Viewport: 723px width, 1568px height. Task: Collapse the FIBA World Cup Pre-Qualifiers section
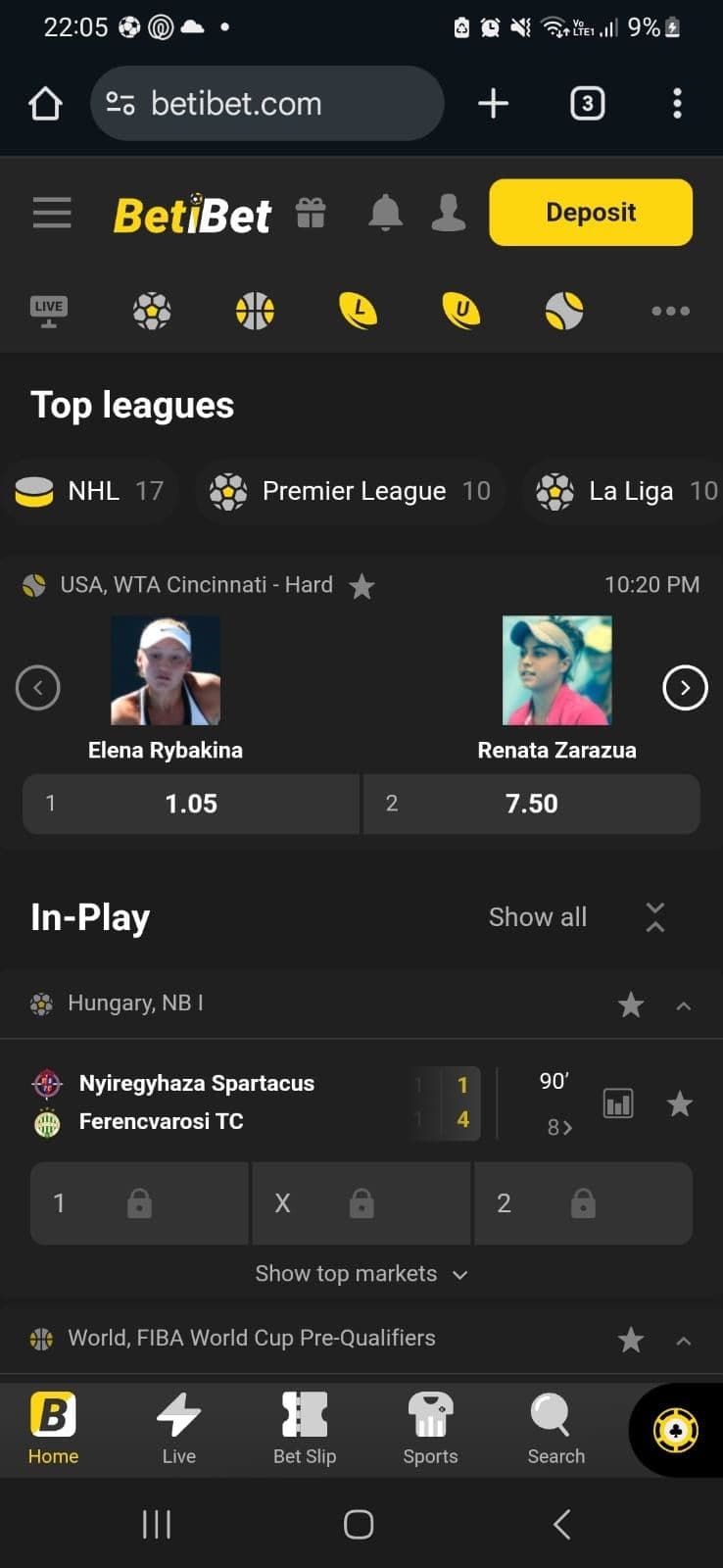tap(684, 1340)
